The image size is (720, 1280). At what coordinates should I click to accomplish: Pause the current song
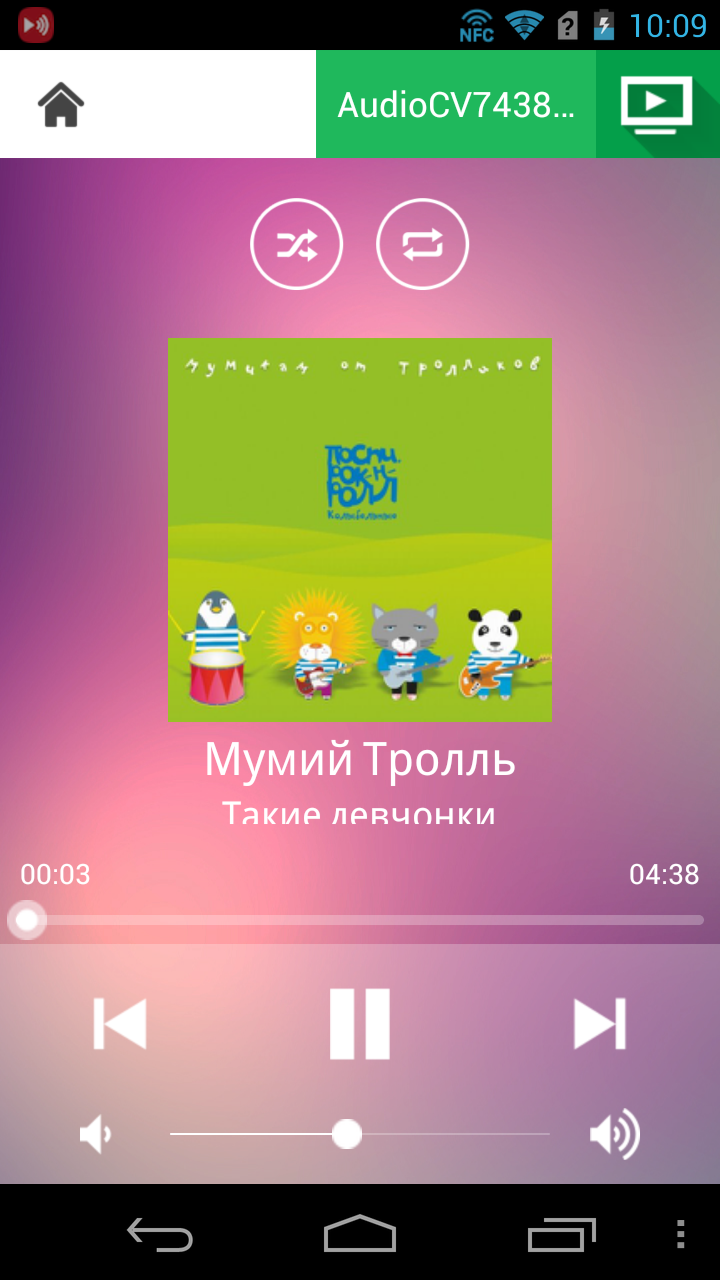pos(360,1023)
